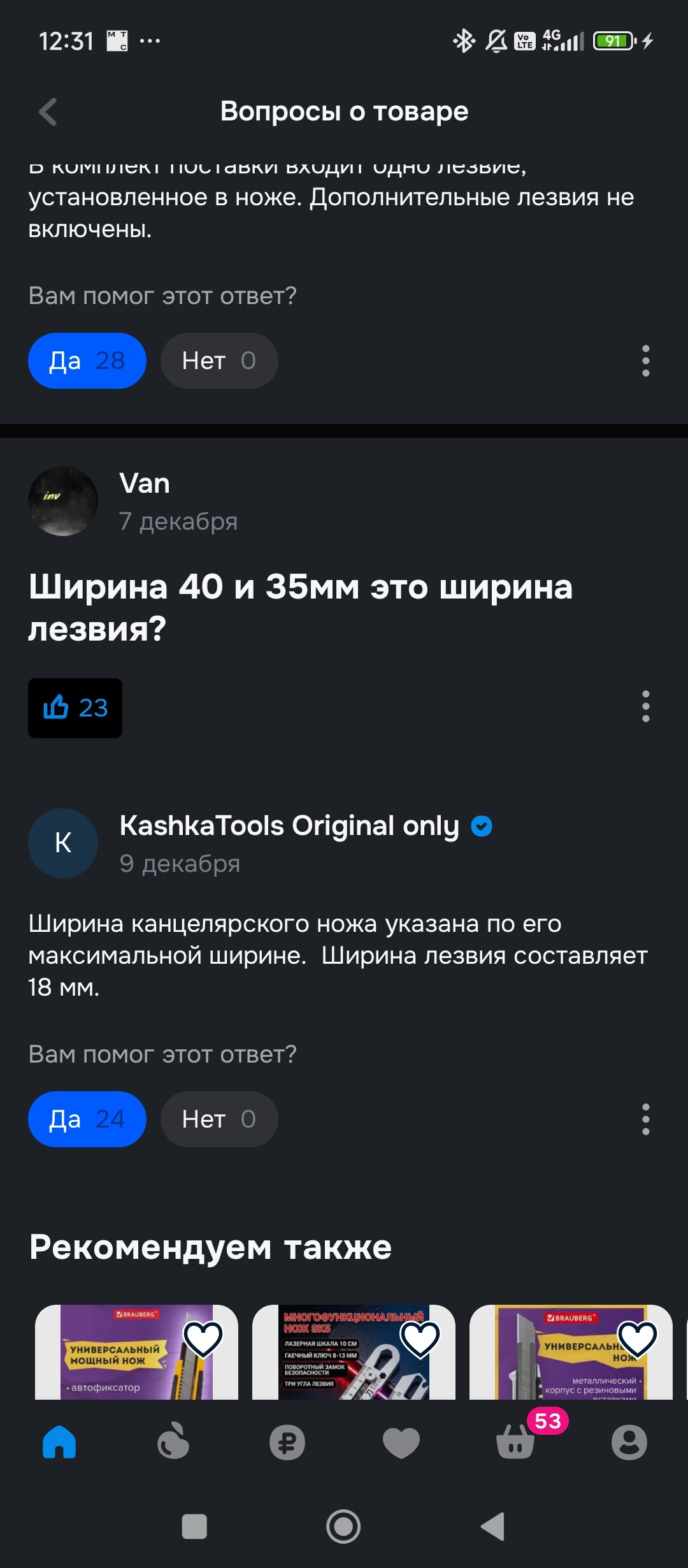The width and height of the screenshot is (688, 1568).
Task: Favorite the first Brauberg knife with autolock
Action: point(203,1339)
